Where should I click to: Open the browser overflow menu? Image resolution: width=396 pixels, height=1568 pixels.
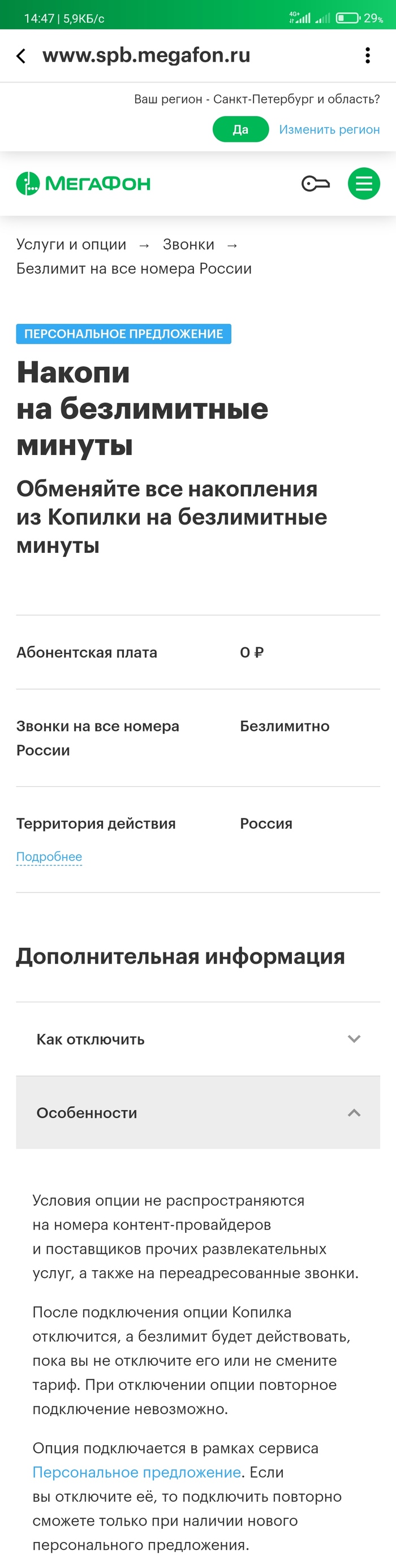pyautogui.click(x=367, y=55)
